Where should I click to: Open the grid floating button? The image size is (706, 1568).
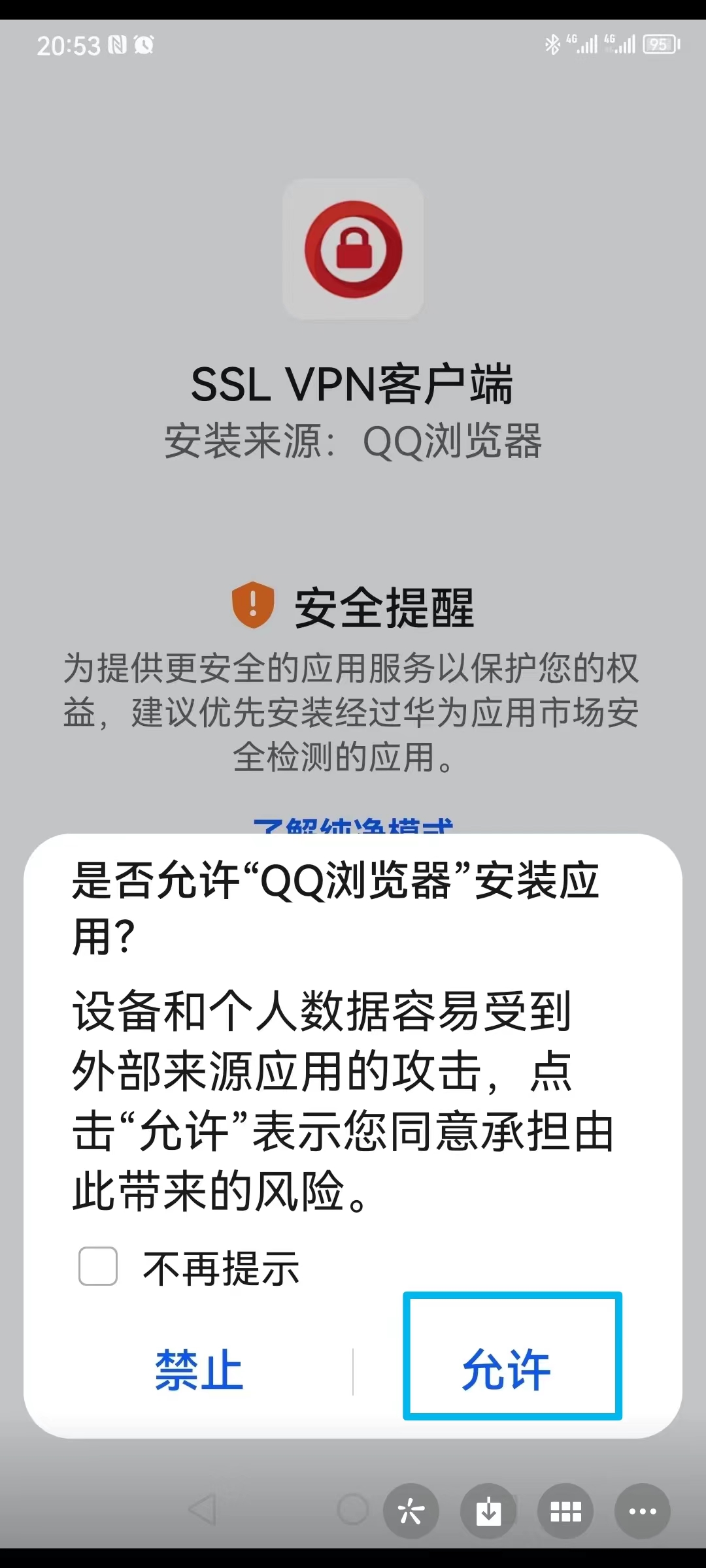click(x=565, y=1511)
